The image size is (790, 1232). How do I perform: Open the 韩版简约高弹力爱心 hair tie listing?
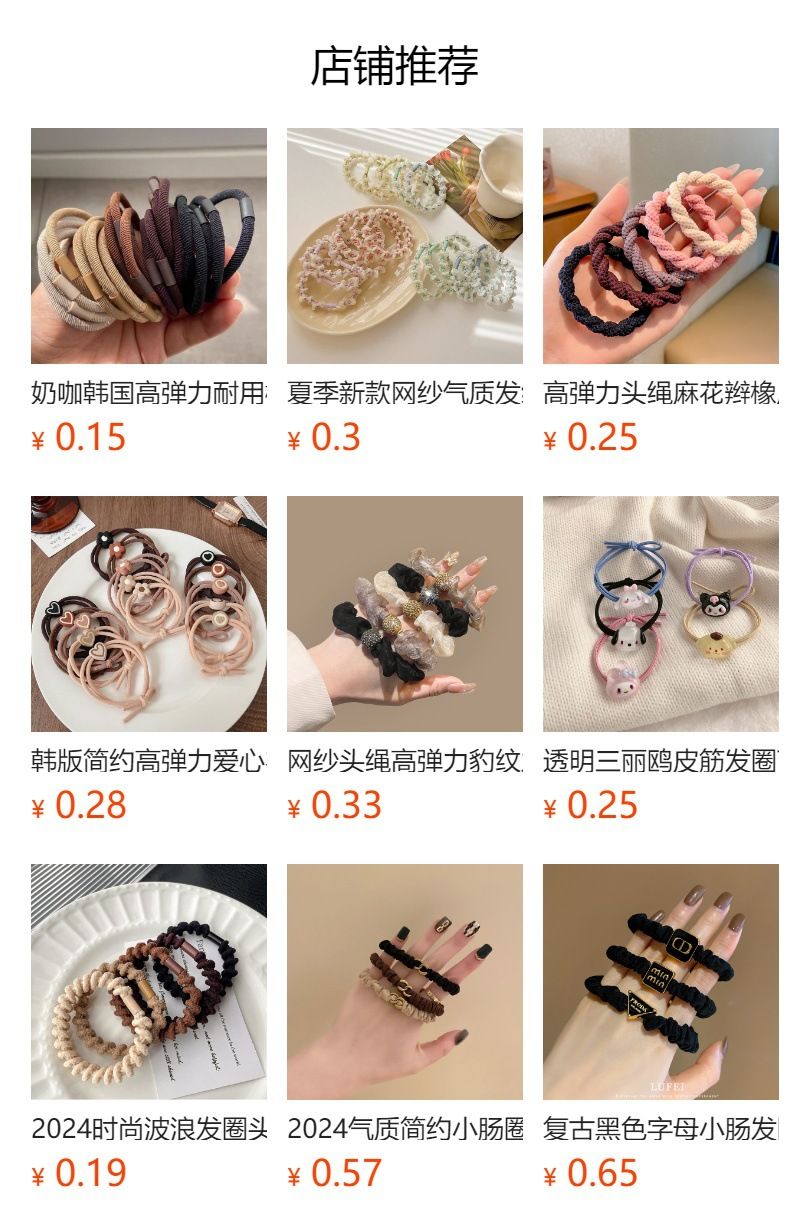point(148,614)
